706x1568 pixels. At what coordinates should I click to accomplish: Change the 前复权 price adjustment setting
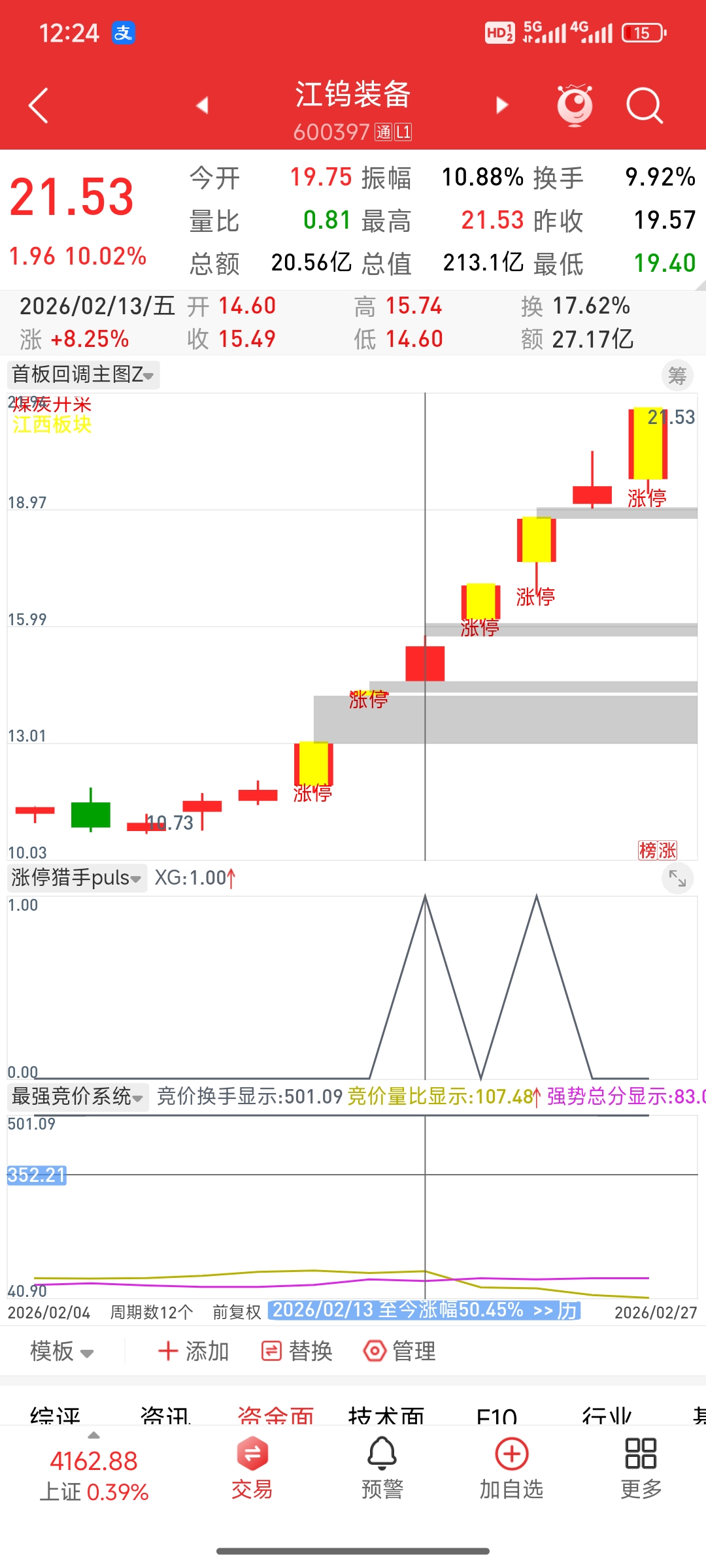237,1312
